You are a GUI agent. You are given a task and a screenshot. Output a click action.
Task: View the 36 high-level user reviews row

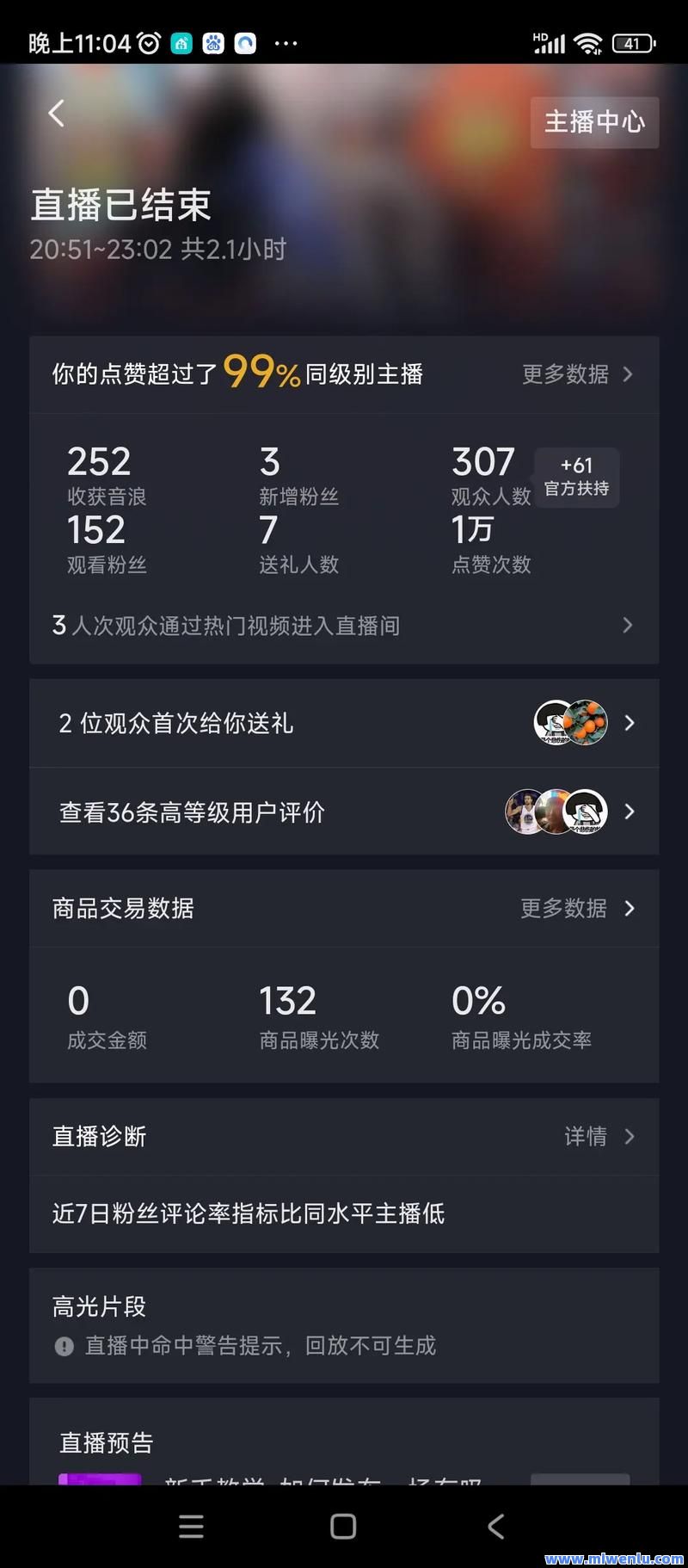[344, 811]
